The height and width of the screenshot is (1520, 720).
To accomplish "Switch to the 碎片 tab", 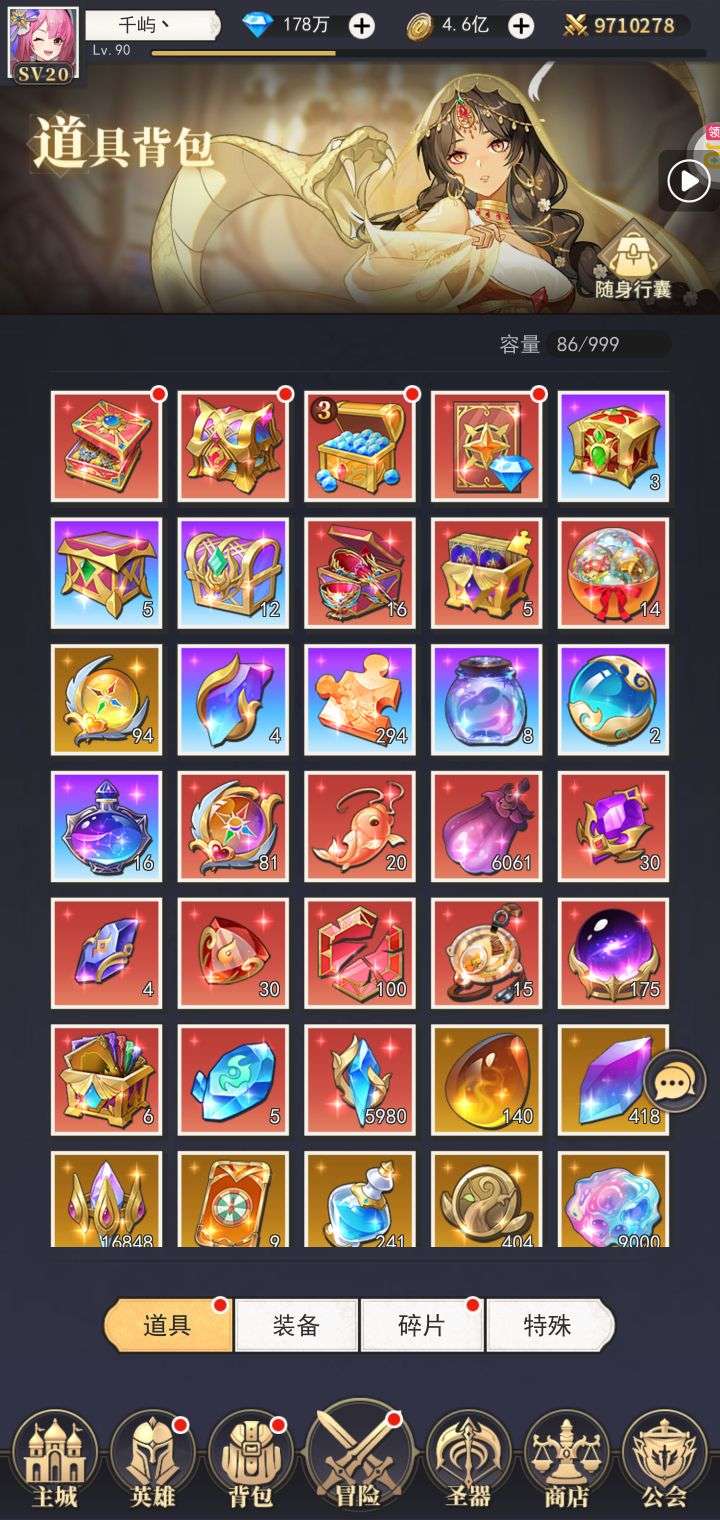I will click(x=422, y=1326).
